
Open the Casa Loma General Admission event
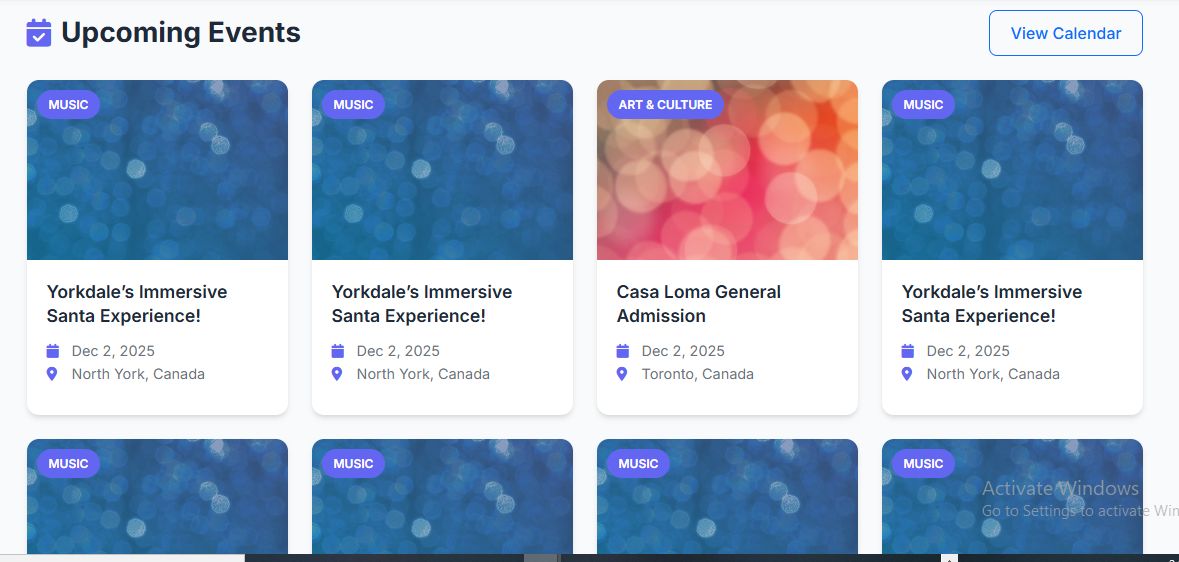tap(698, 303)
